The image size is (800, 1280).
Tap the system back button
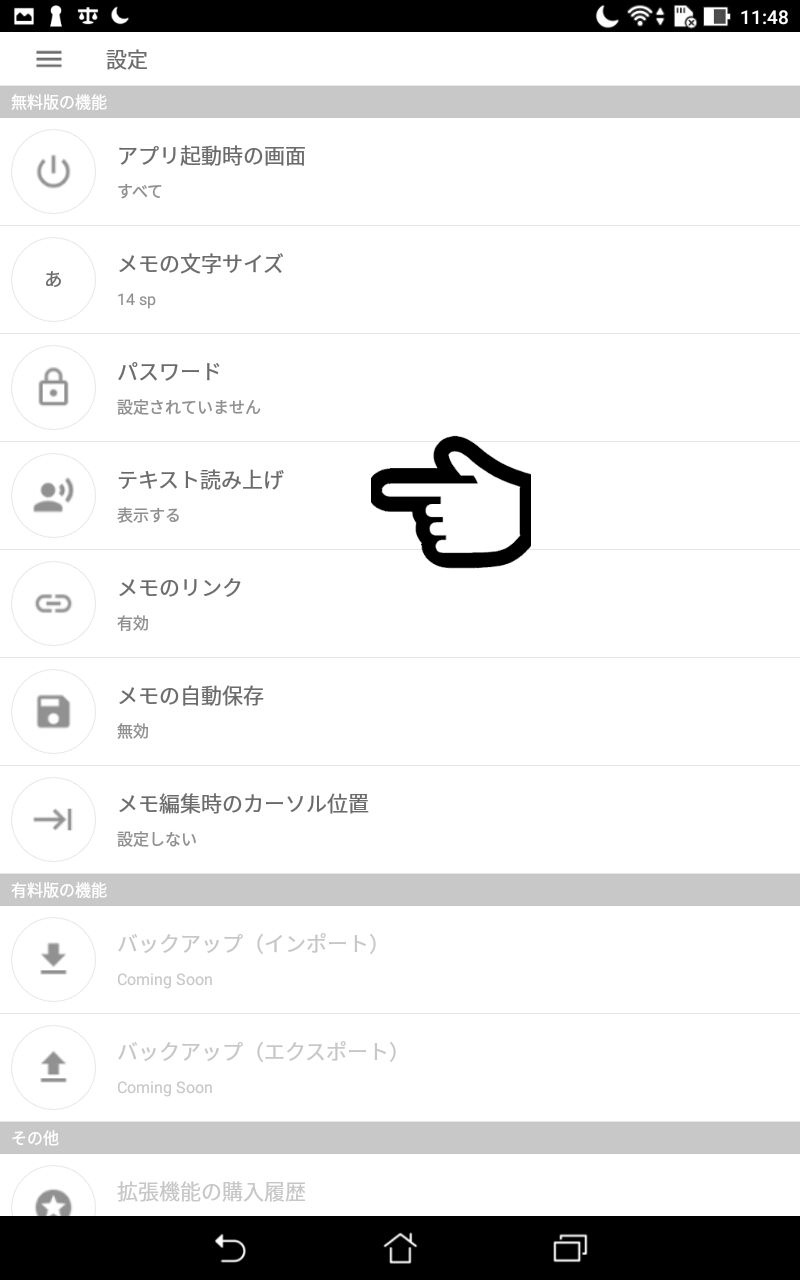pyautogui.click(x=230, y=1248)
